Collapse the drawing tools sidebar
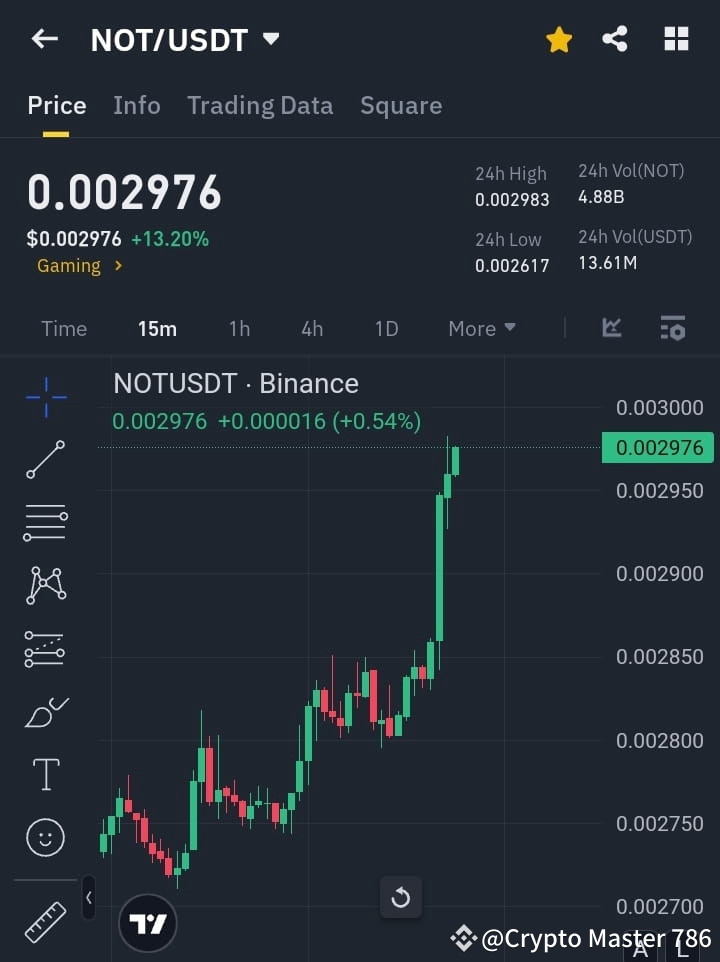 (x=88, y=898)
